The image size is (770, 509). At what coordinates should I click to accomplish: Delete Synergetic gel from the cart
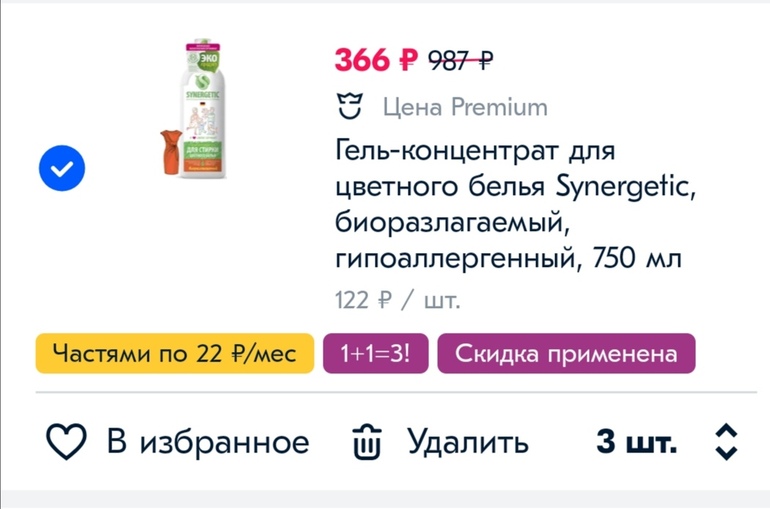pos(441,441)
